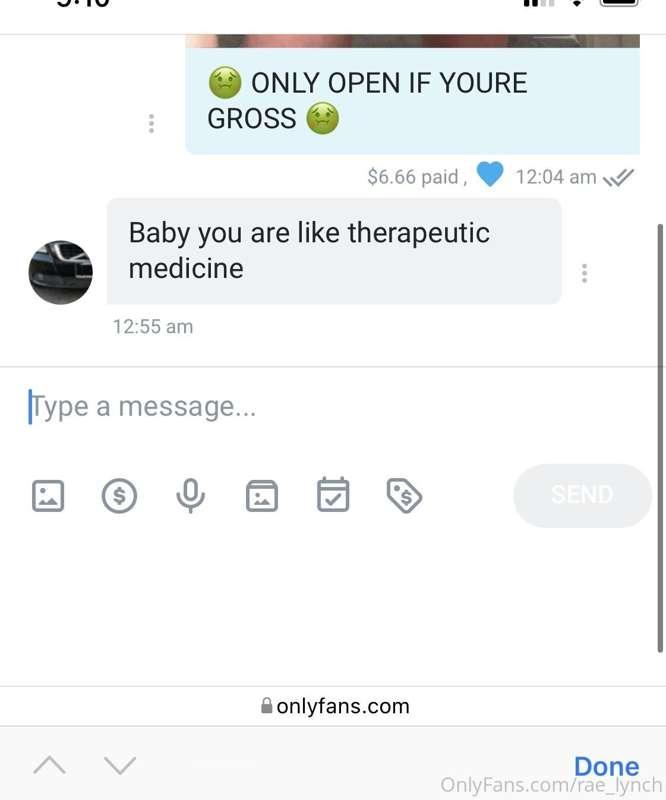The width and height of the screenshot is (666, 800).
Task: Set a message price with tag icon
Action: point(404,495)
